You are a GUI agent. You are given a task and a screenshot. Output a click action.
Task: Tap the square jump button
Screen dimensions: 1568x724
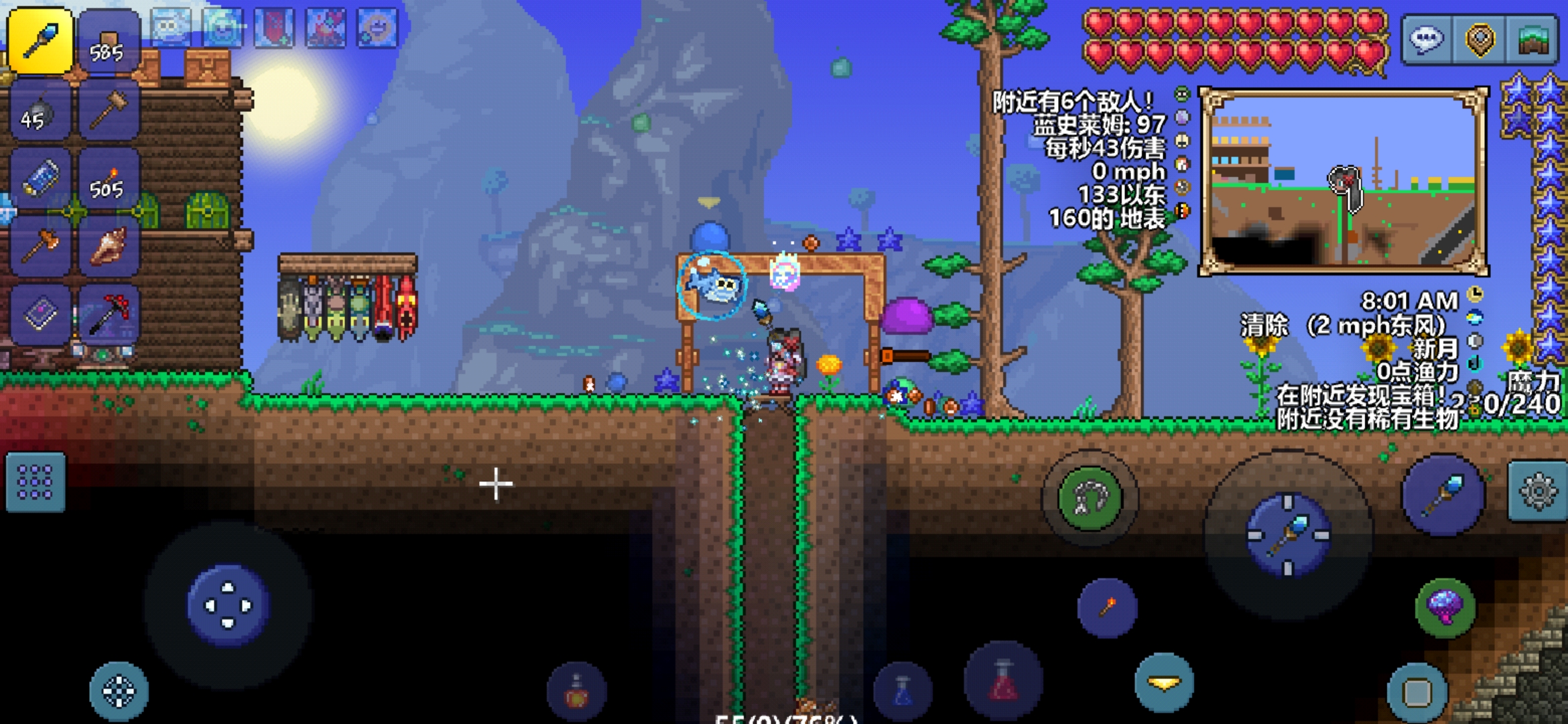pyautogui.click(x=1417, y=692)
